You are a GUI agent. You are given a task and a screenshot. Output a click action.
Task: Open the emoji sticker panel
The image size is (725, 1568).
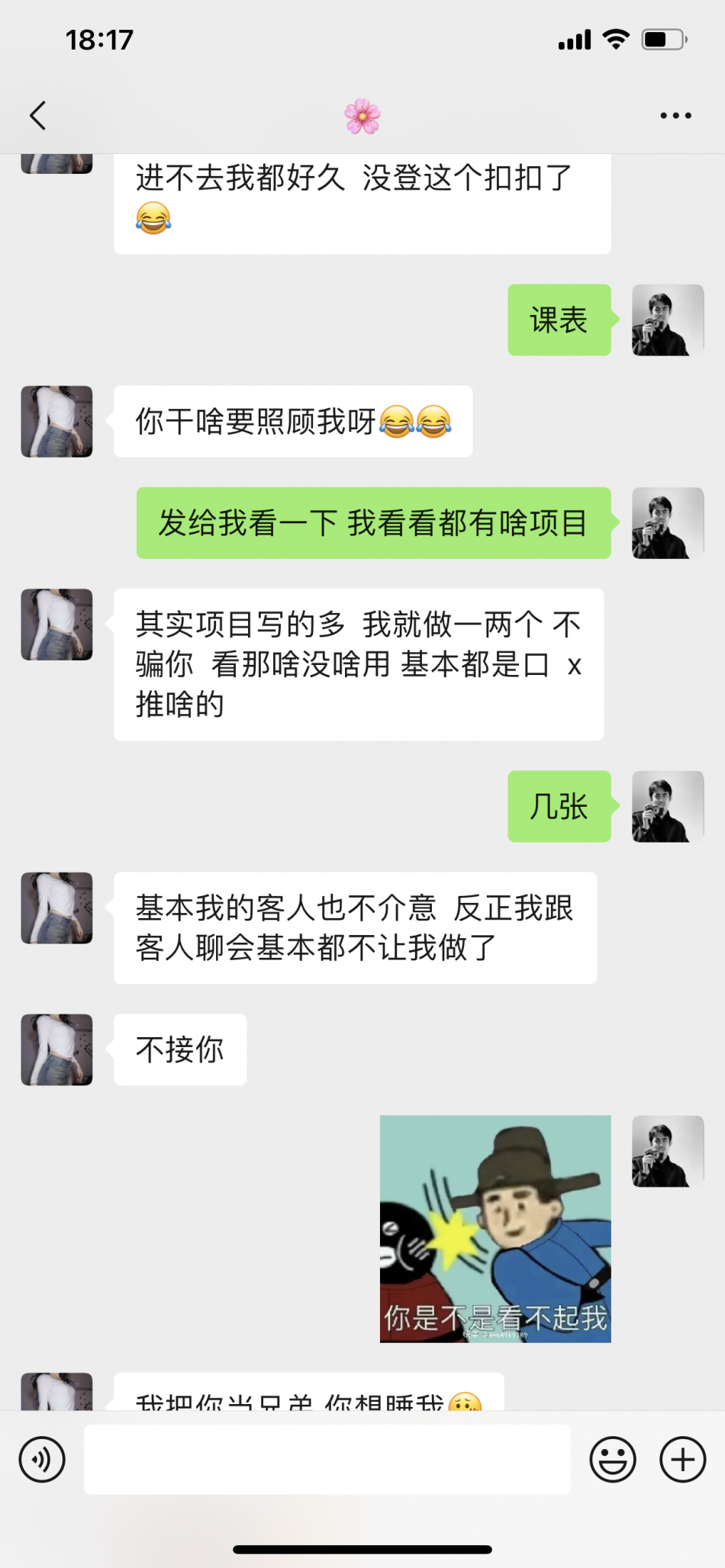coord(613,1460)
